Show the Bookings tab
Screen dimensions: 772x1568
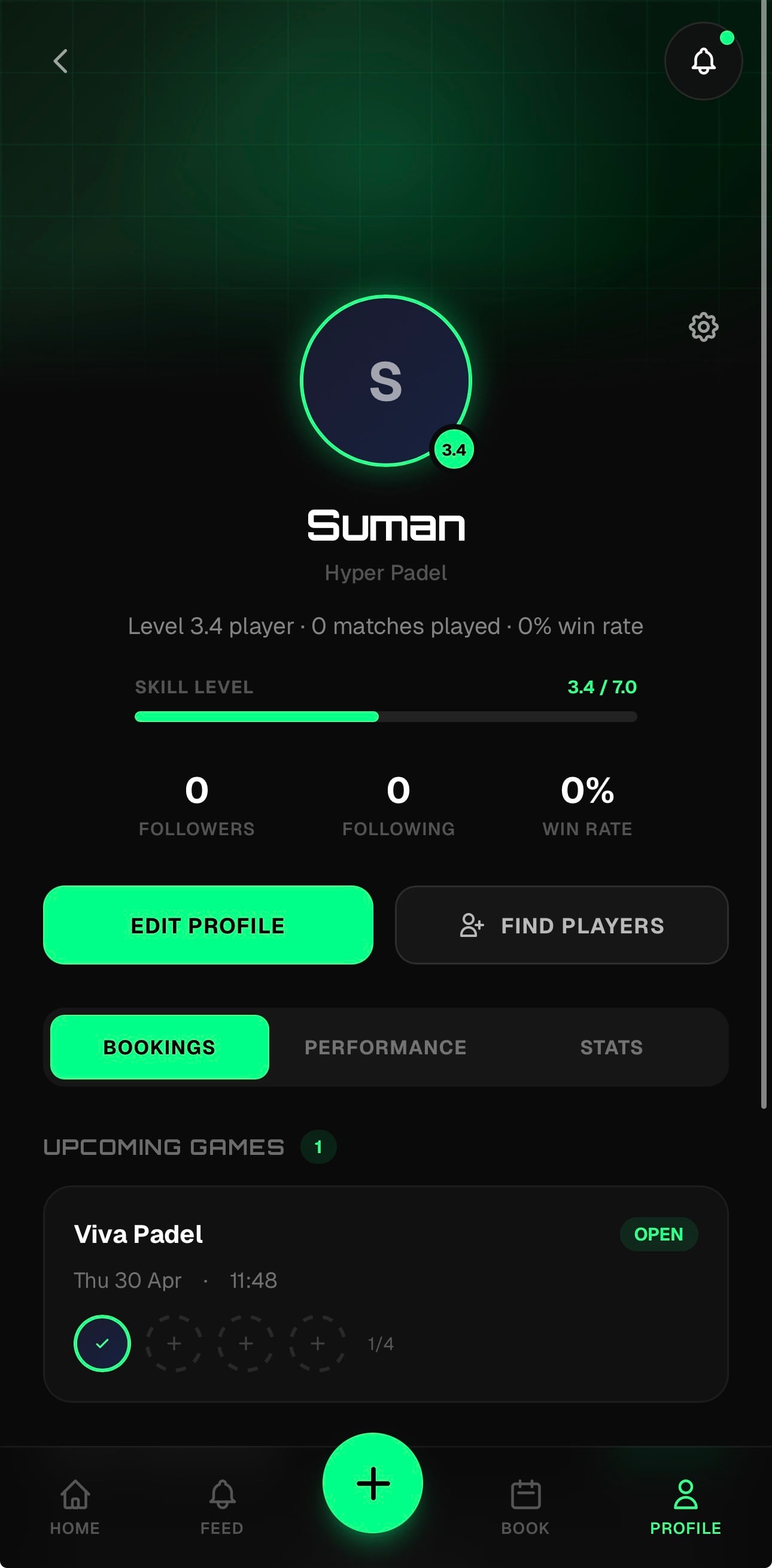click(x=159, y=1047)
